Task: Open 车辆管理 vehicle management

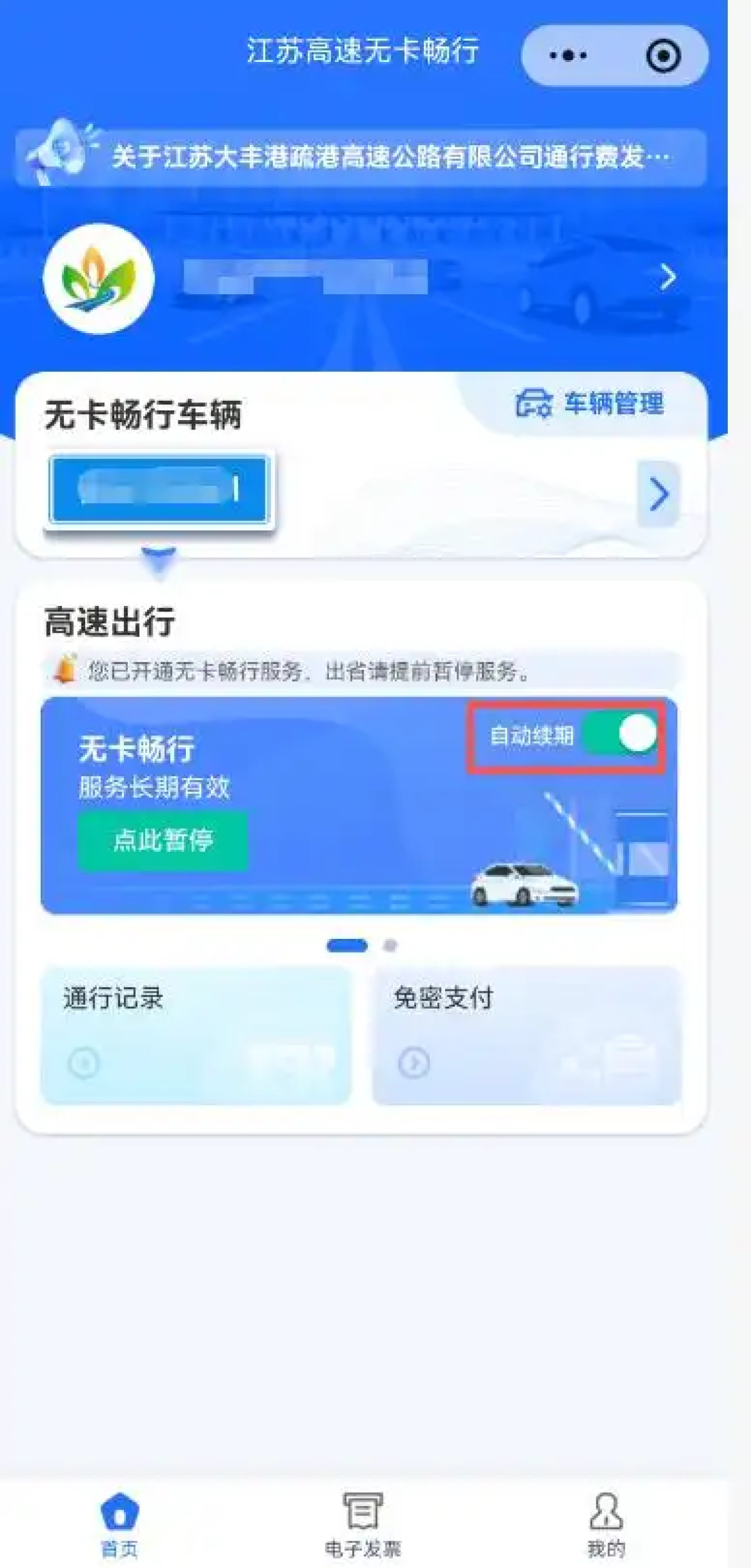Action: (x=590, y=404)
